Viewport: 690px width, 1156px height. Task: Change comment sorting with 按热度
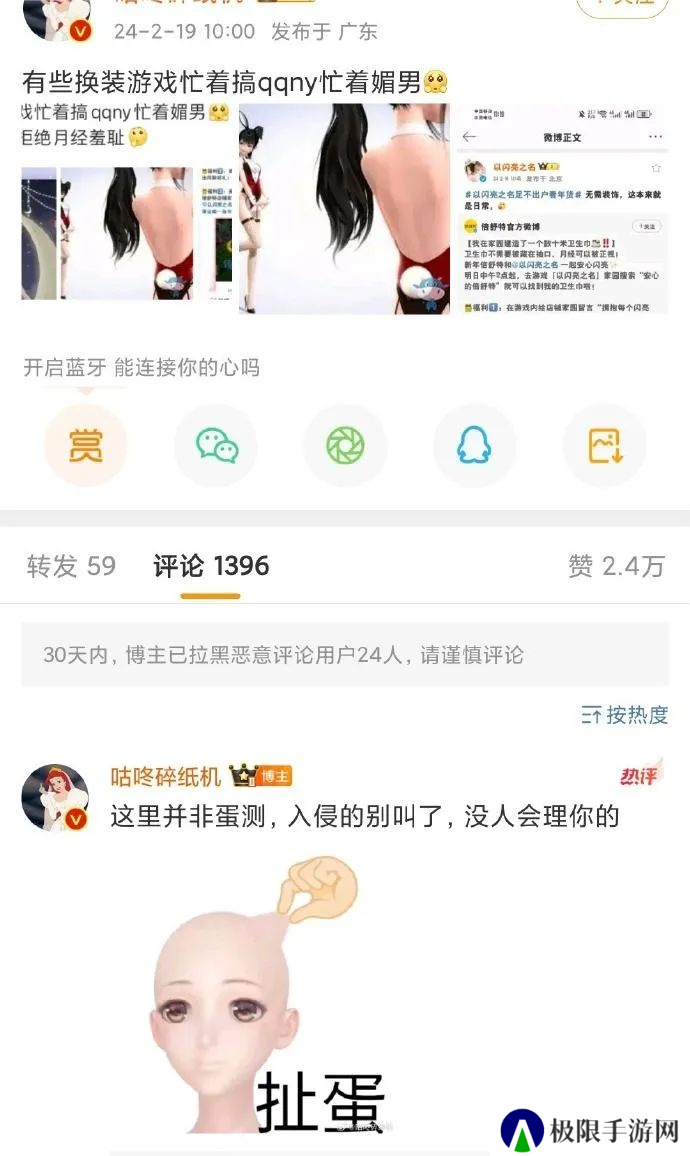coord(625,715)
